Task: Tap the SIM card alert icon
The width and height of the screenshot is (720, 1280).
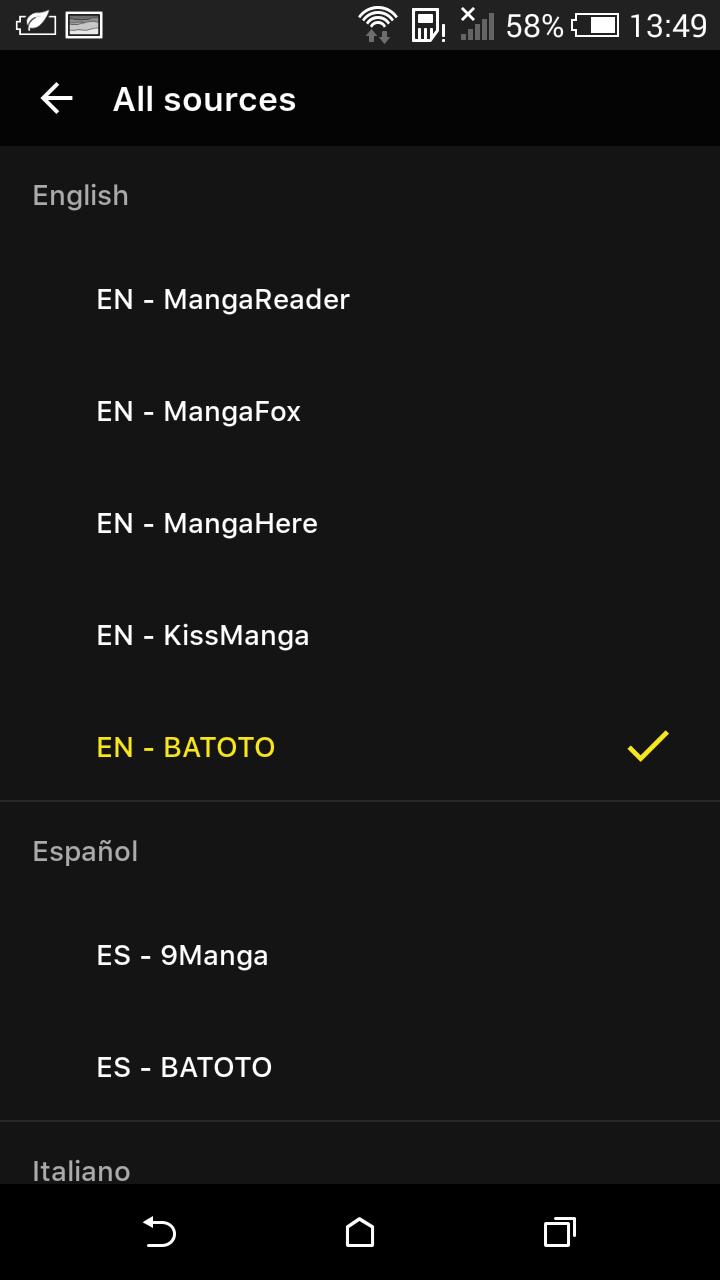Action: point(426,25)
